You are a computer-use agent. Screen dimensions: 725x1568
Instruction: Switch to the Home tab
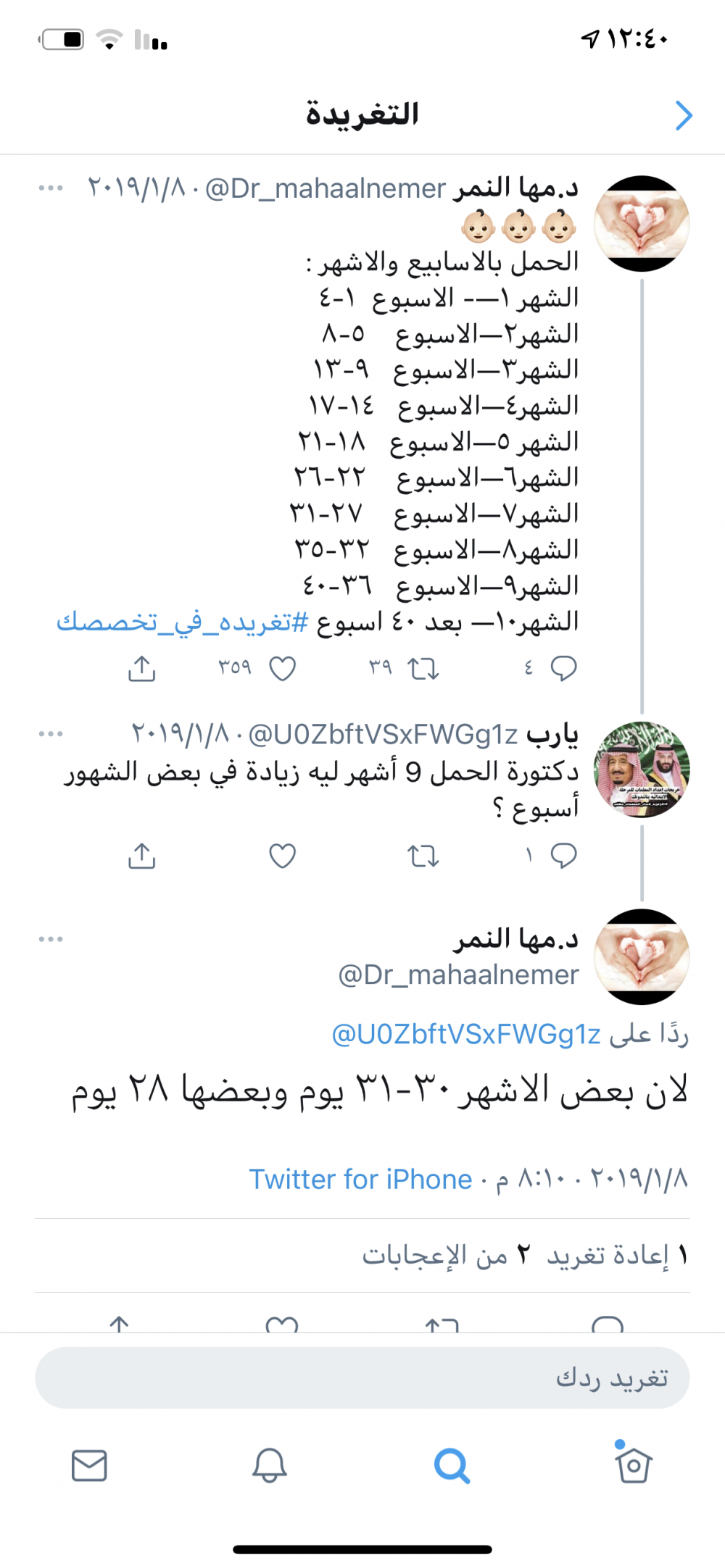coord(633,1465)
